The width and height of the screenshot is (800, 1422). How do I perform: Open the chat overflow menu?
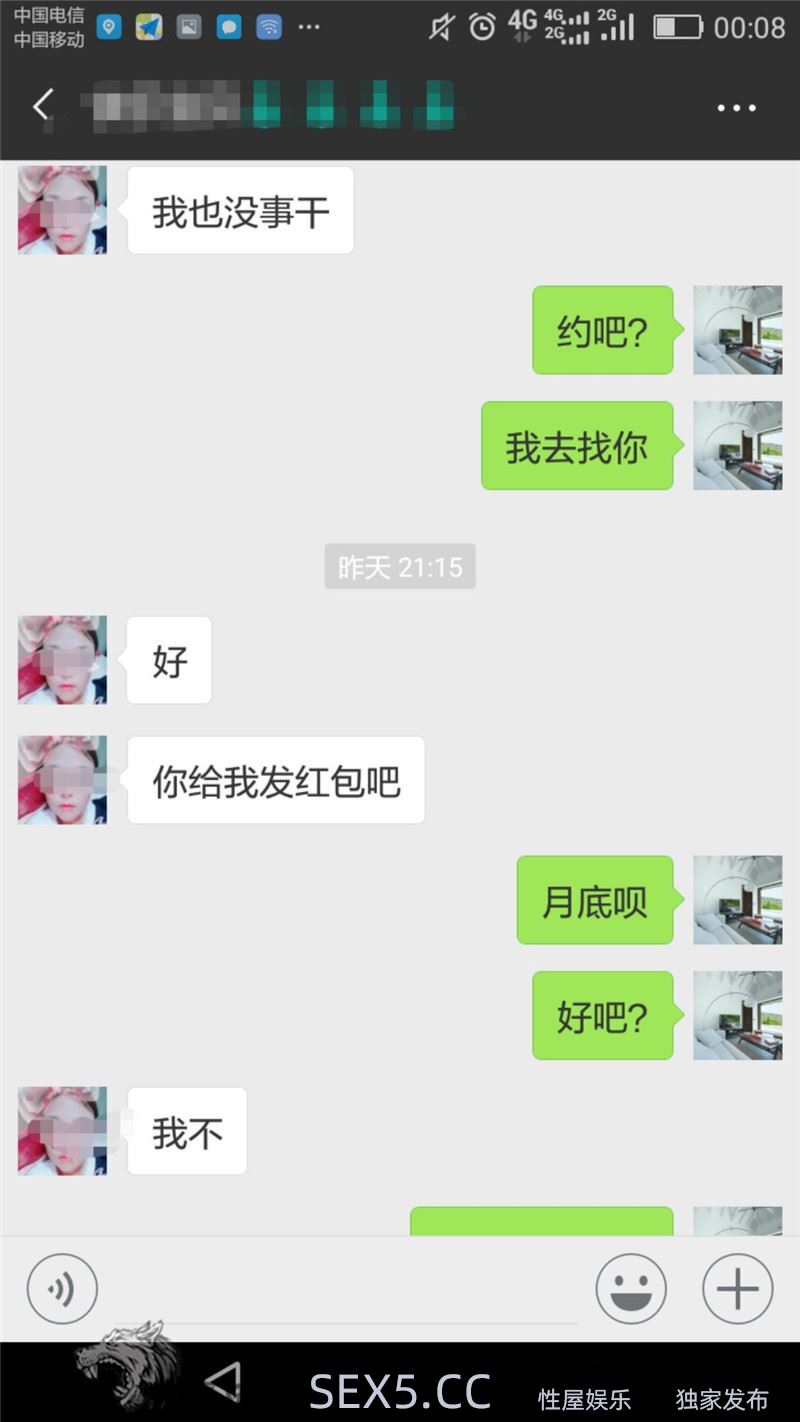(736, 108)
